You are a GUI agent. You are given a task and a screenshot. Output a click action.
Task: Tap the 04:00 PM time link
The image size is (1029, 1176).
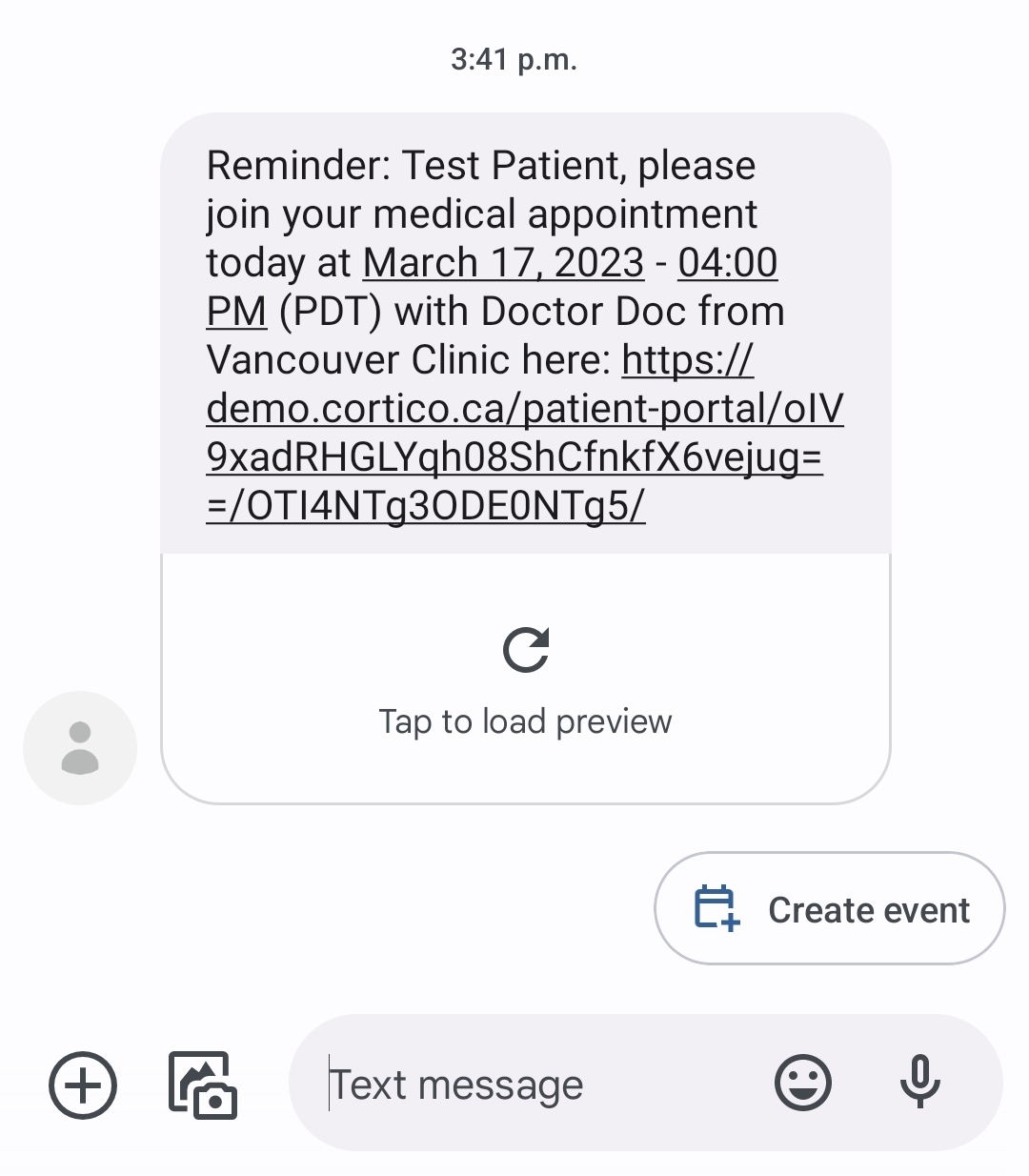pyautogui.click(x=727, y=263)
